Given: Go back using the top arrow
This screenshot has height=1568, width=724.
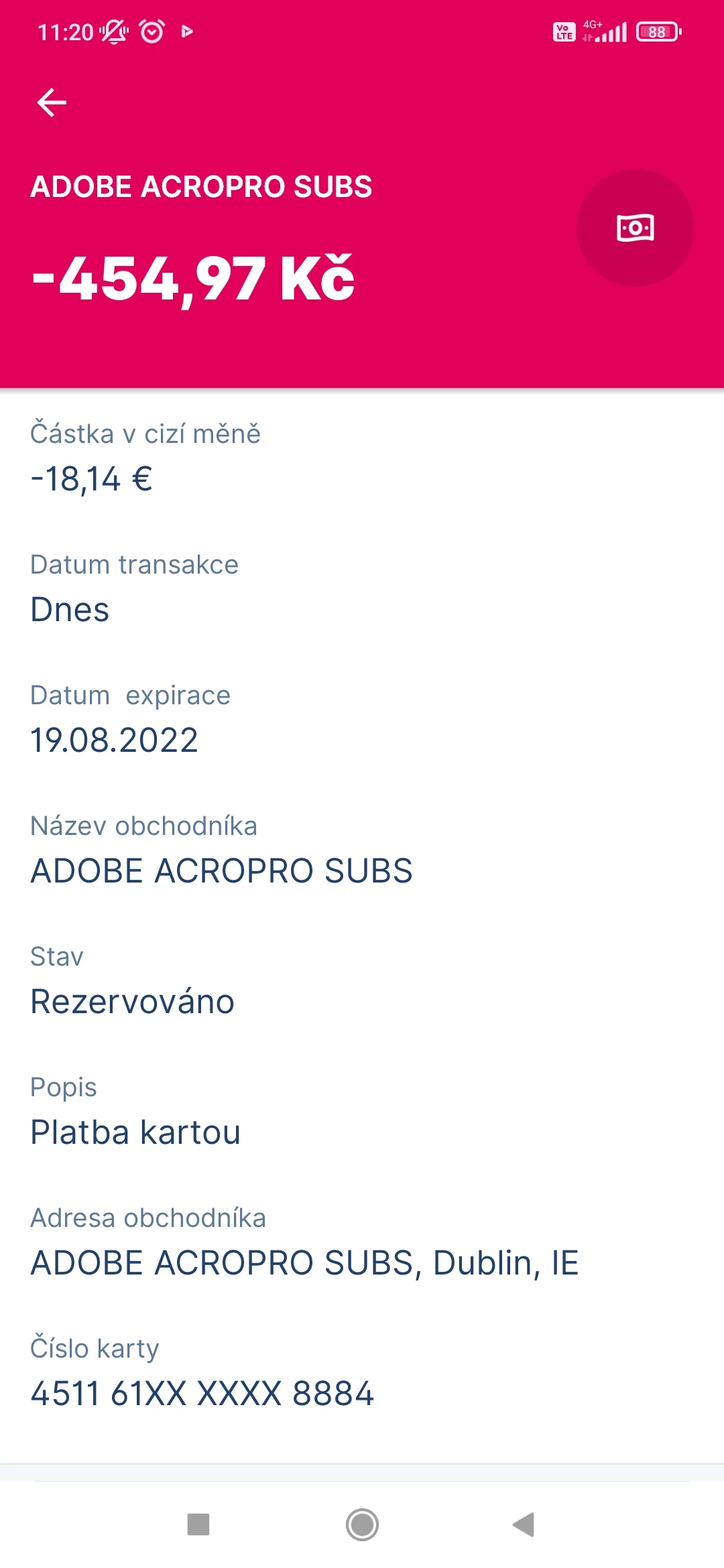Looking at the screenshot, I should pyautogui.click(x=52, y=103).
